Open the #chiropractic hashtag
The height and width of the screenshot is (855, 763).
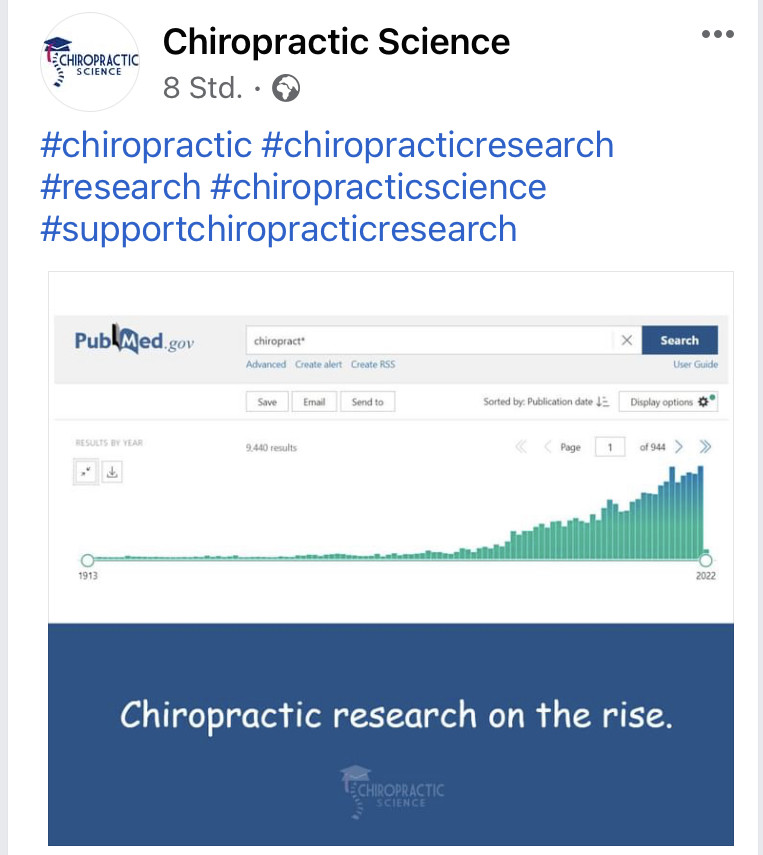tap(146, 145)
